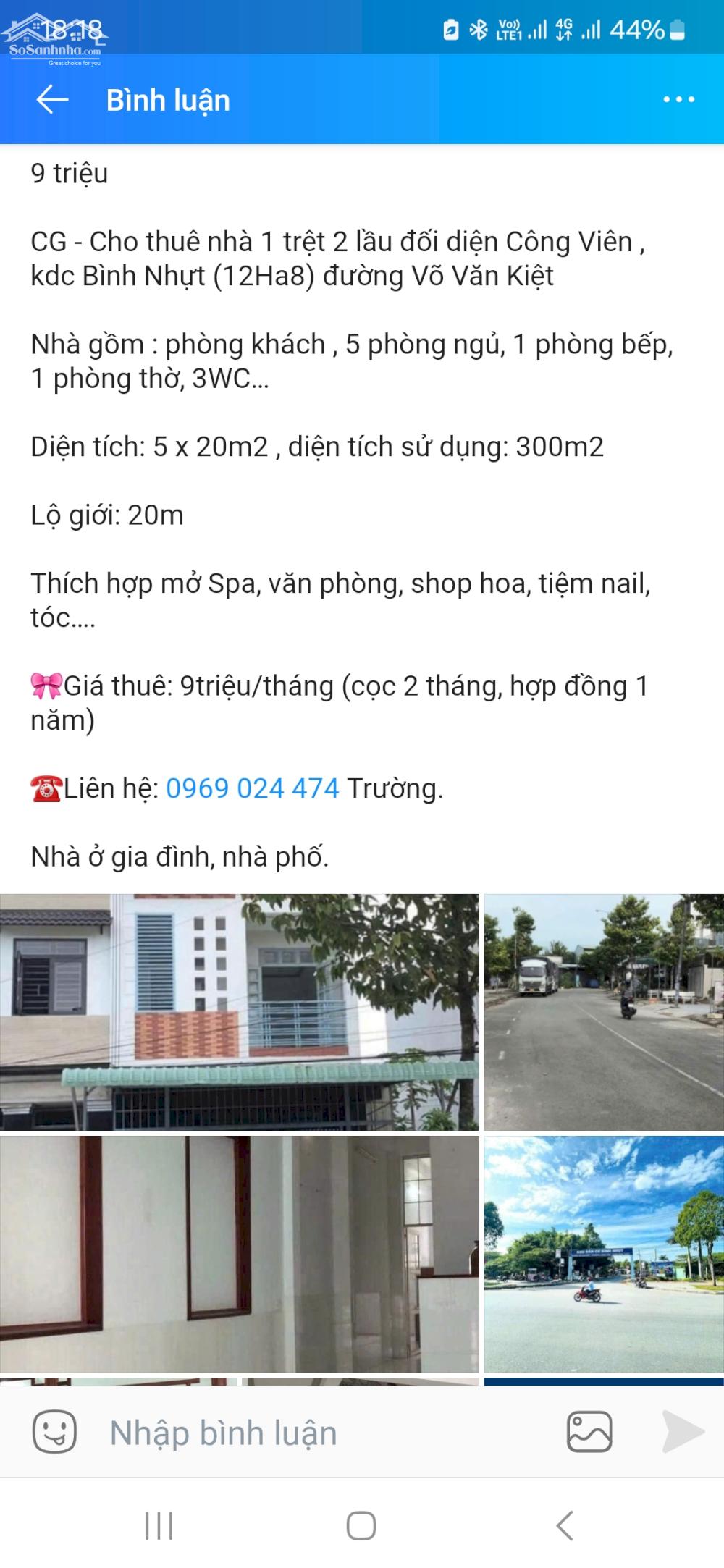Tap the Bình luận screen title
This screenshot has height=1568, width=724.
(x=167, y=100)
